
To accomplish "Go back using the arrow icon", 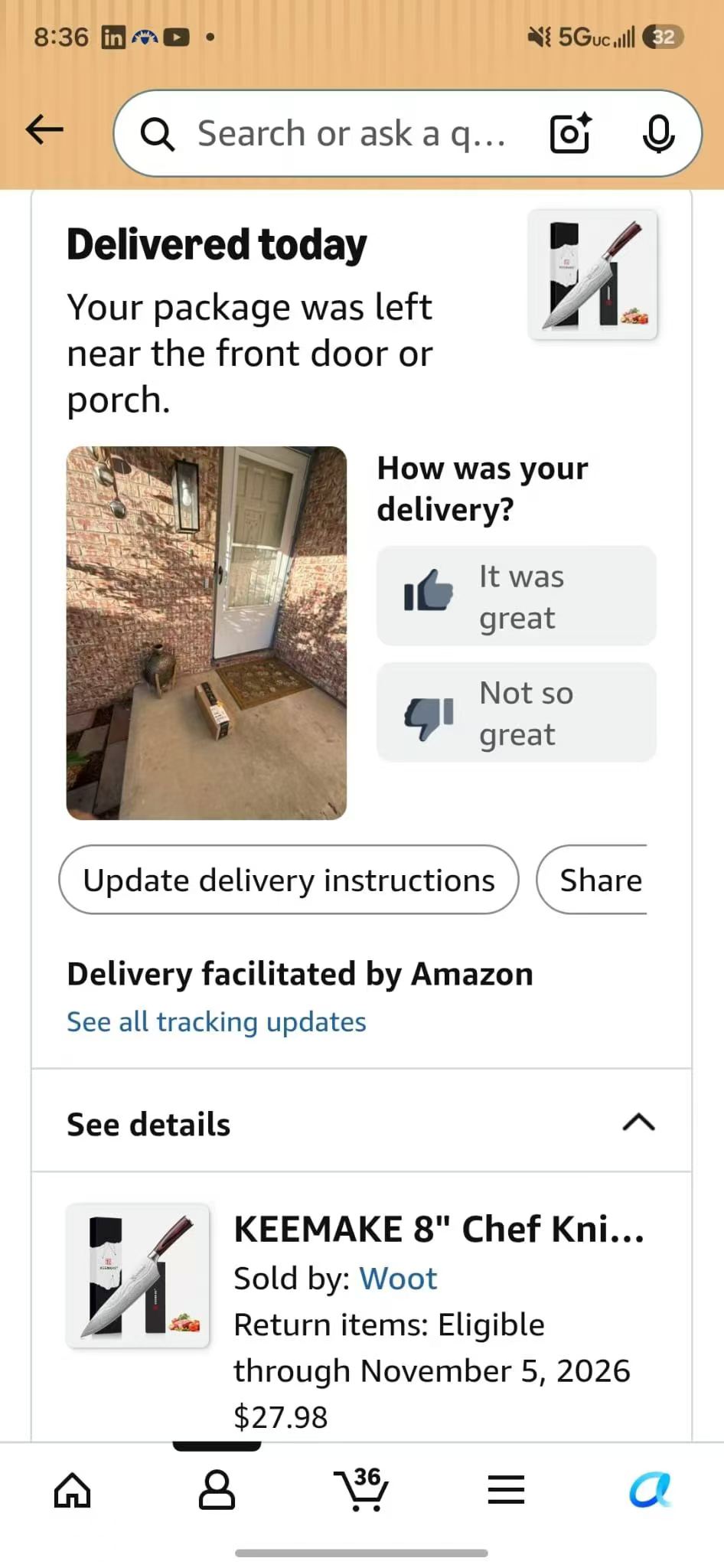I will (x=44, y=129).
